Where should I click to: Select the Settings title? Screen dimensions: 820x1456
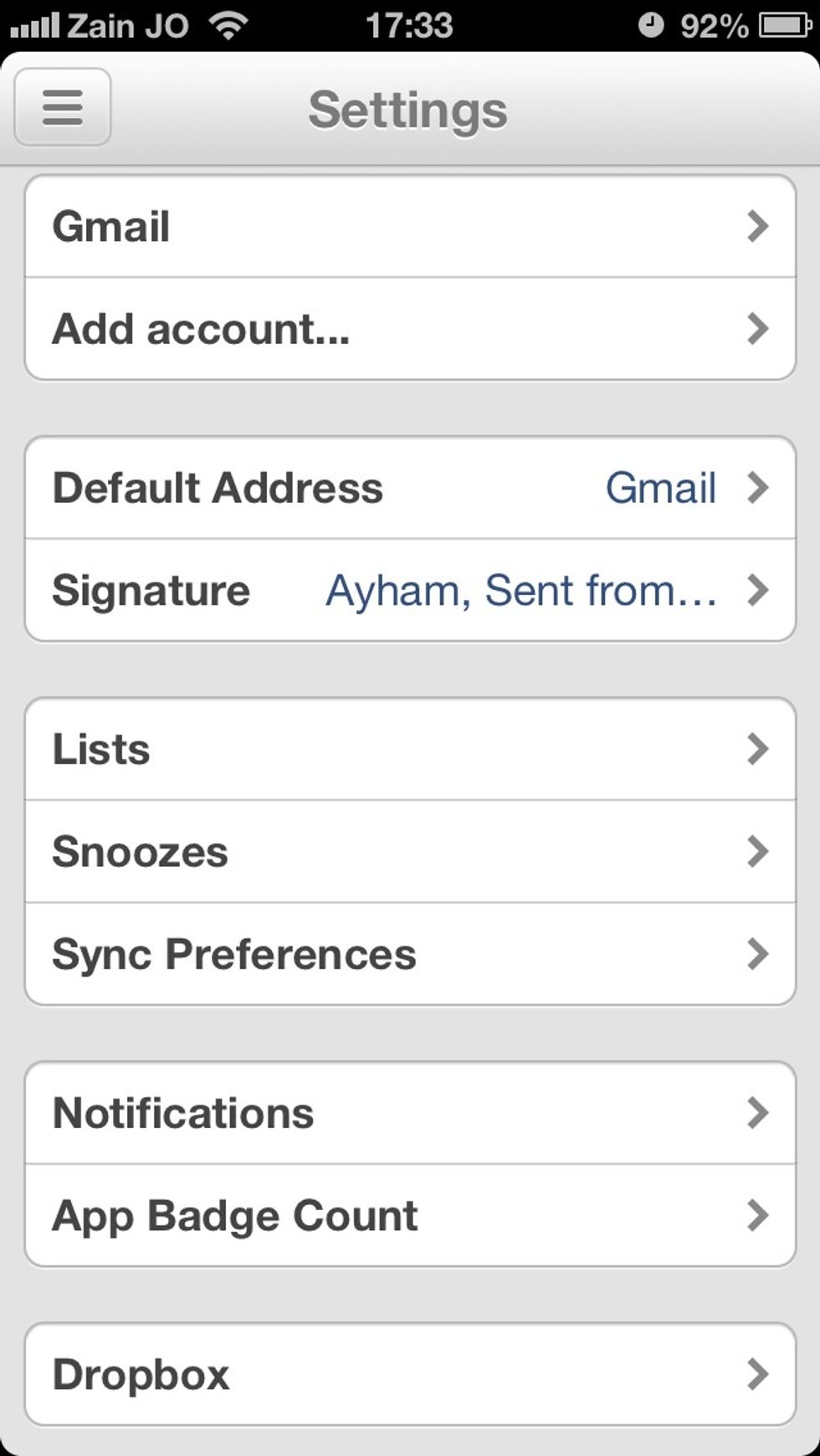pos(408,107)
